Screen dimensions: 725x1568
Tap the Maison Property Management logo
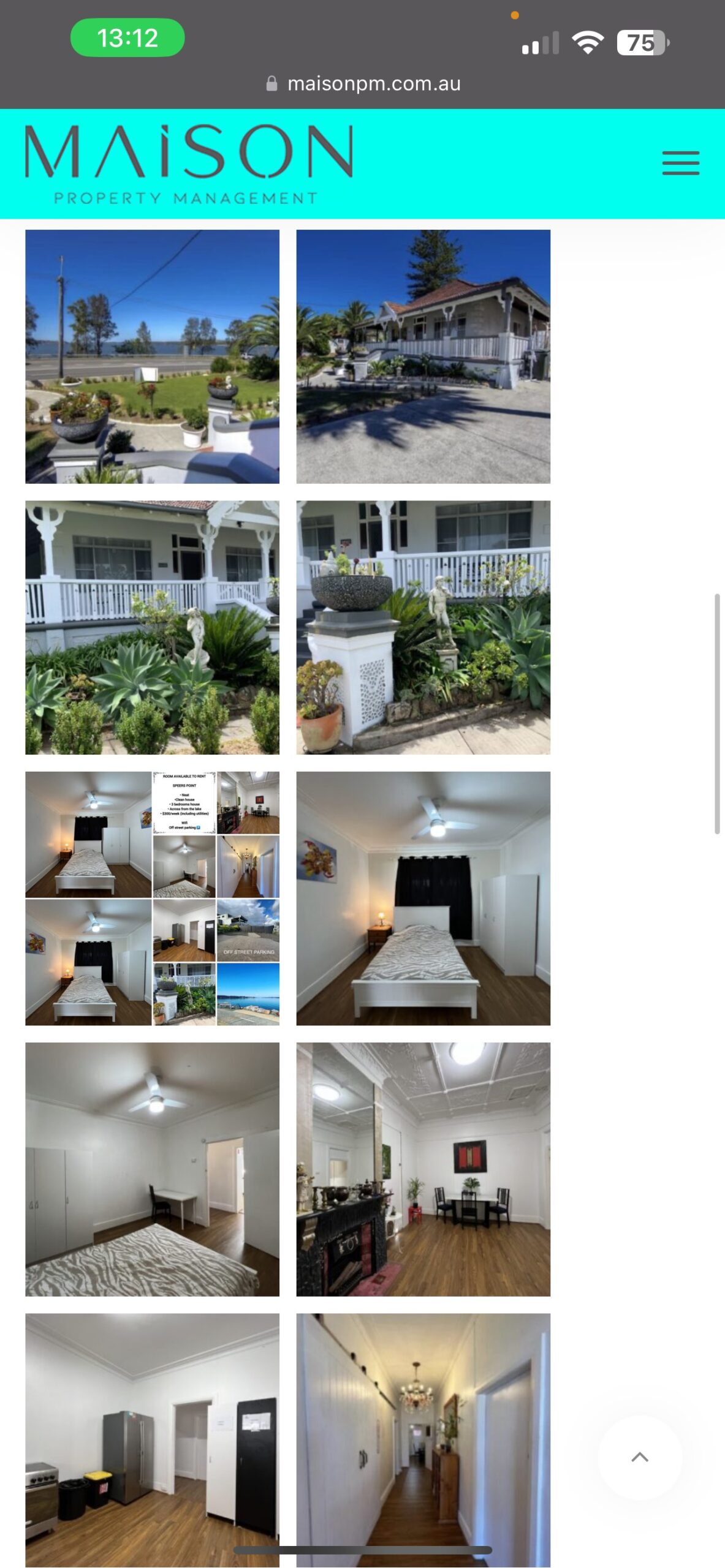coord(189,164)
